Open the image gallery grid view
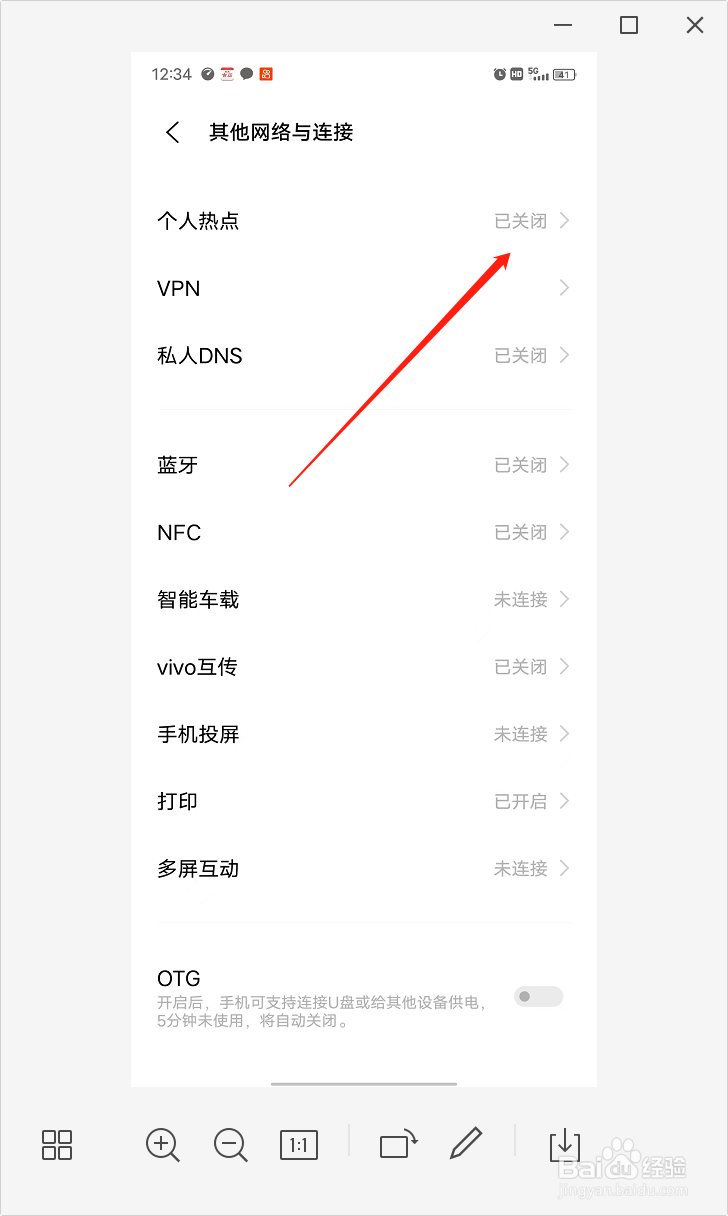 click(56, 1145)
